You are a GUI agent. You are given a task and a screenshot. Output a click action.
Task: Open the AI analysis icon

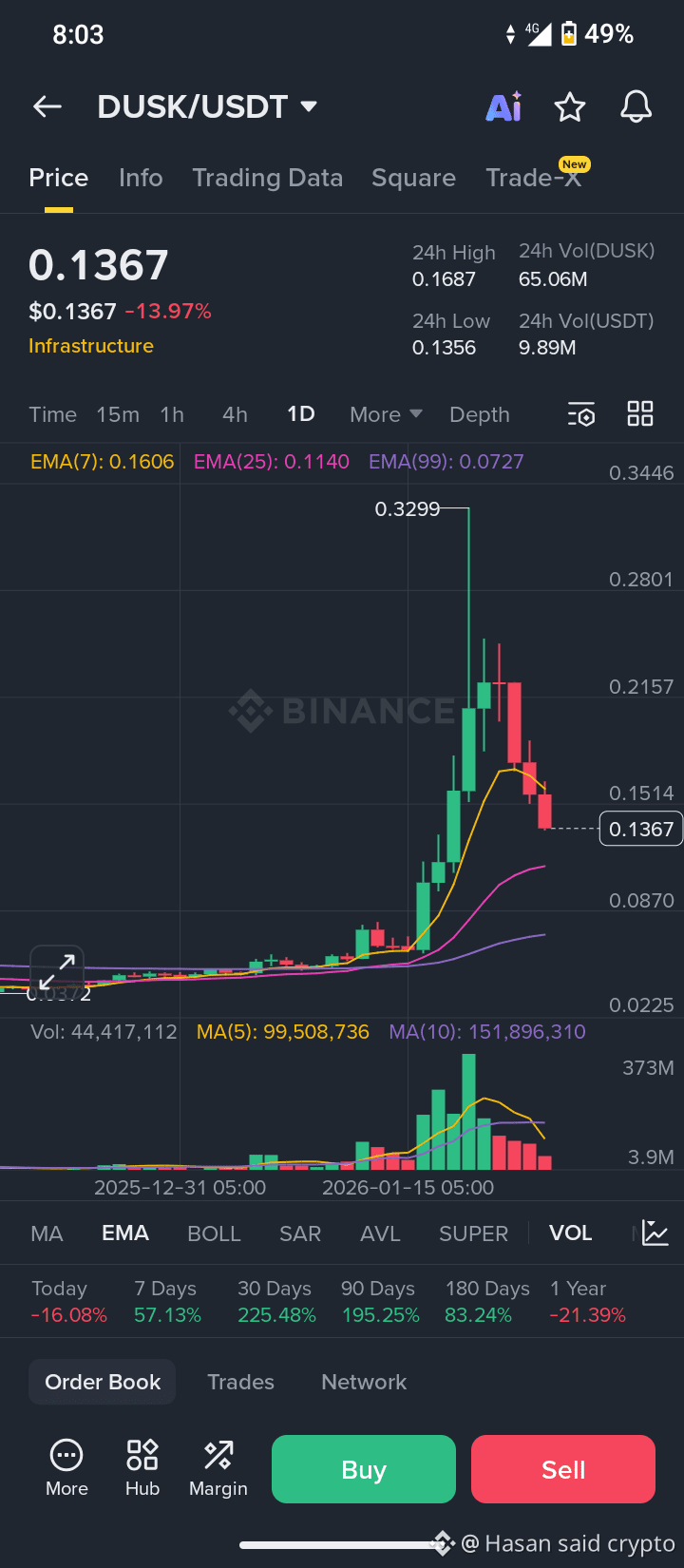tap(503, 107)
